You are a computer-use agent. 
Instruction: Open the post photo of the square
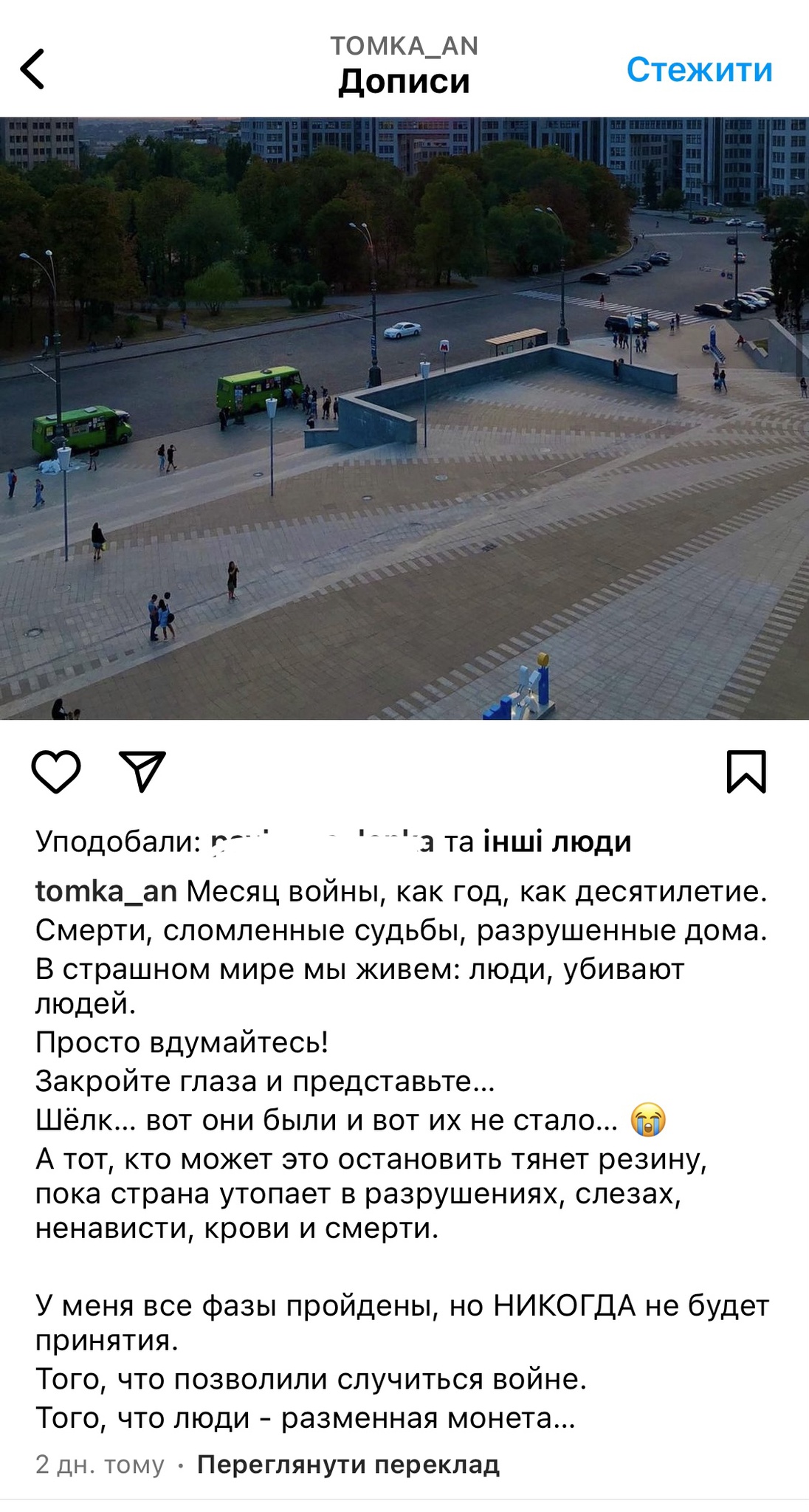[404, 418]
